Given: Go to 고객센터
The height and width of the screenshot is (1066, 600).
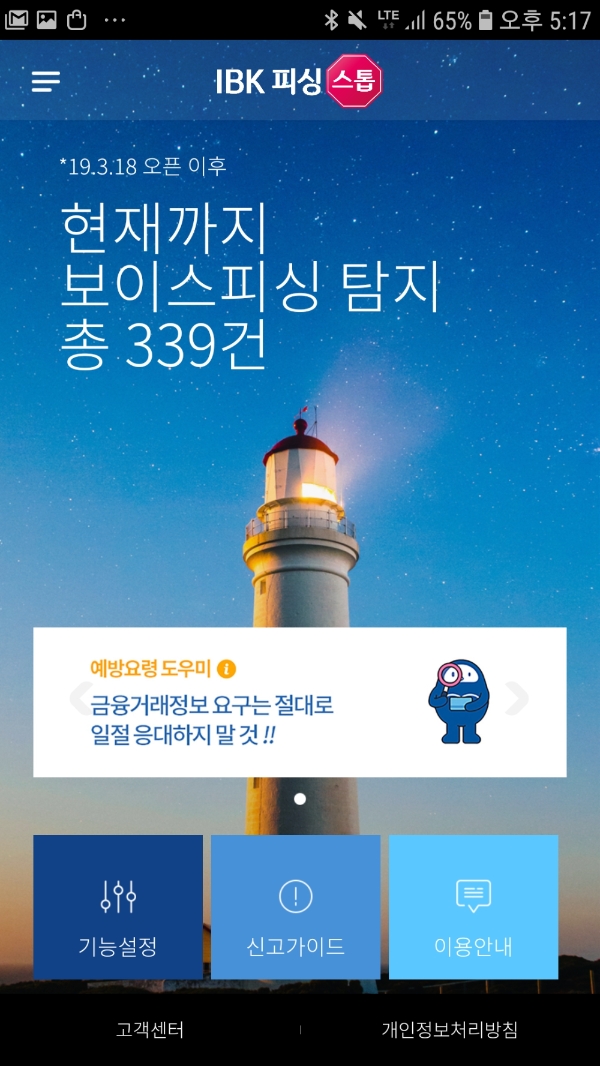Looking at the screenshot, I should click(150, 1030).
